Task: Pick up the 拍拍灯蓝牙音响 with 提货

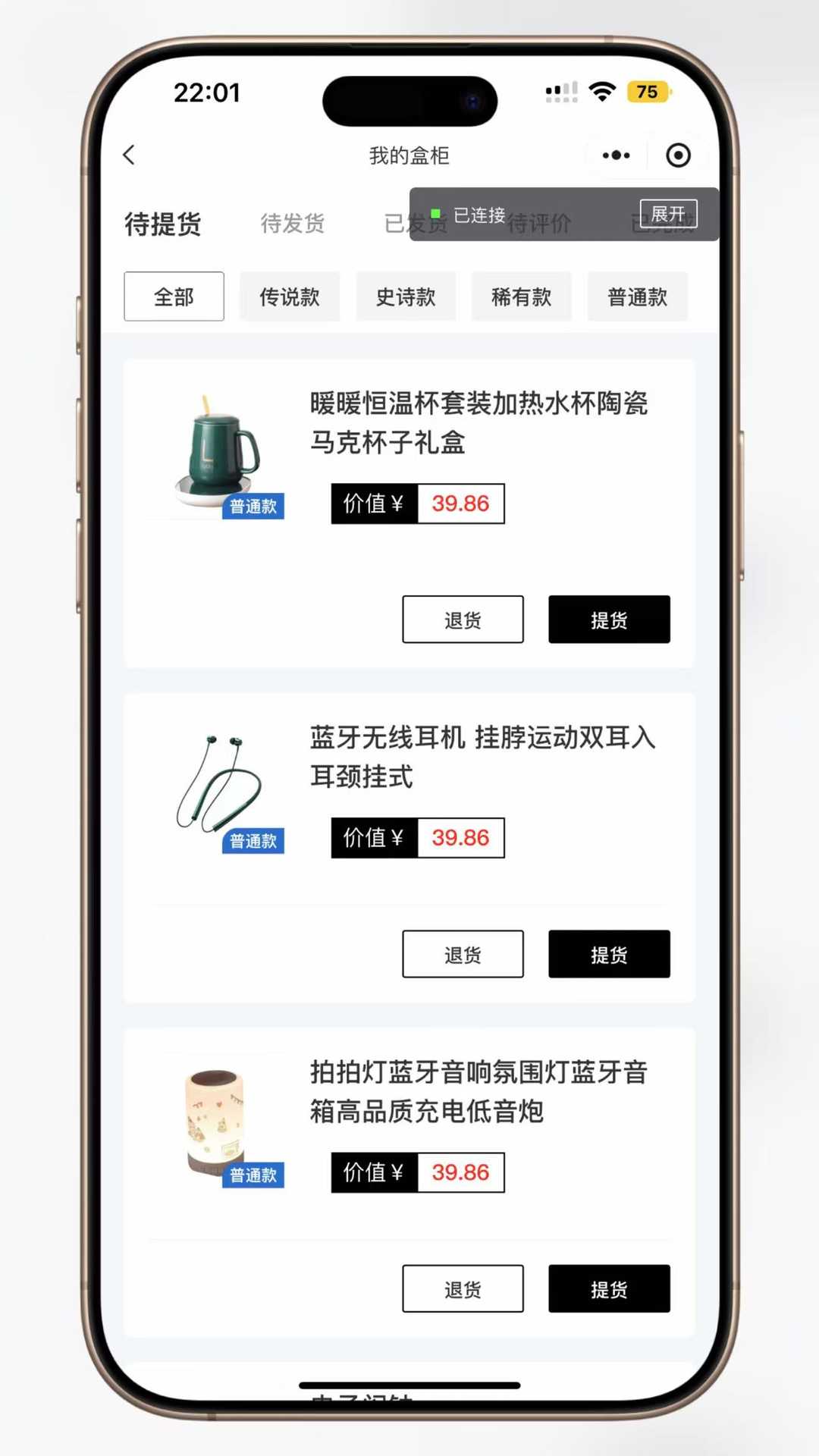Action: pos(609,1288)
